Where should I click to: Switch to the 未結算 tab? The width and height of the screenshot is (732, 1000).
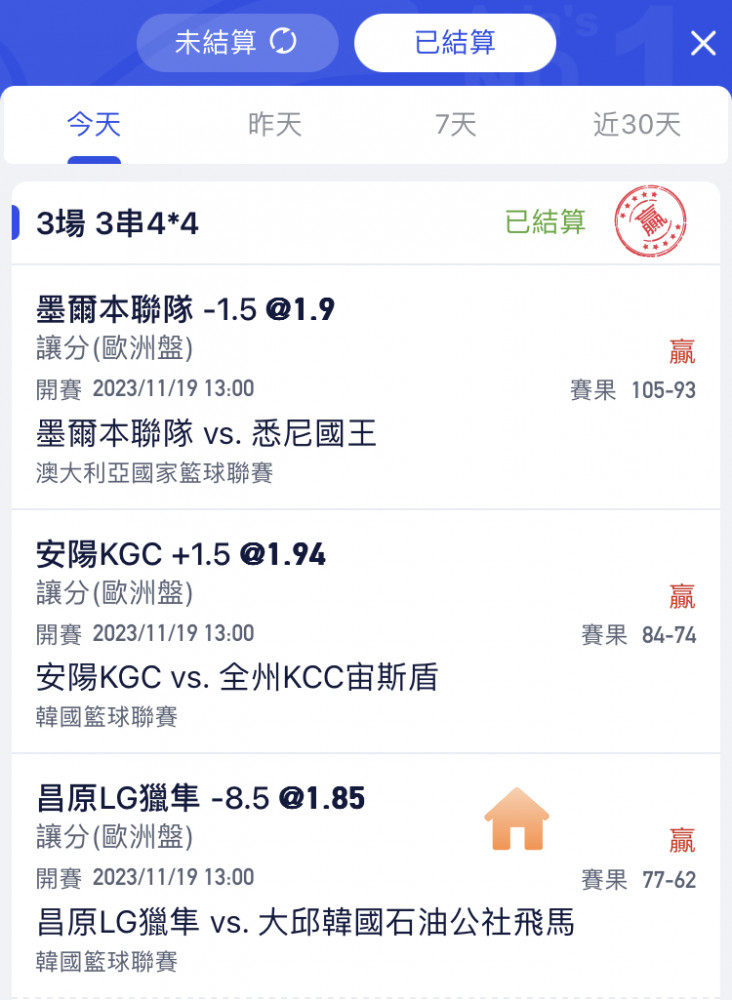point(237,43)
